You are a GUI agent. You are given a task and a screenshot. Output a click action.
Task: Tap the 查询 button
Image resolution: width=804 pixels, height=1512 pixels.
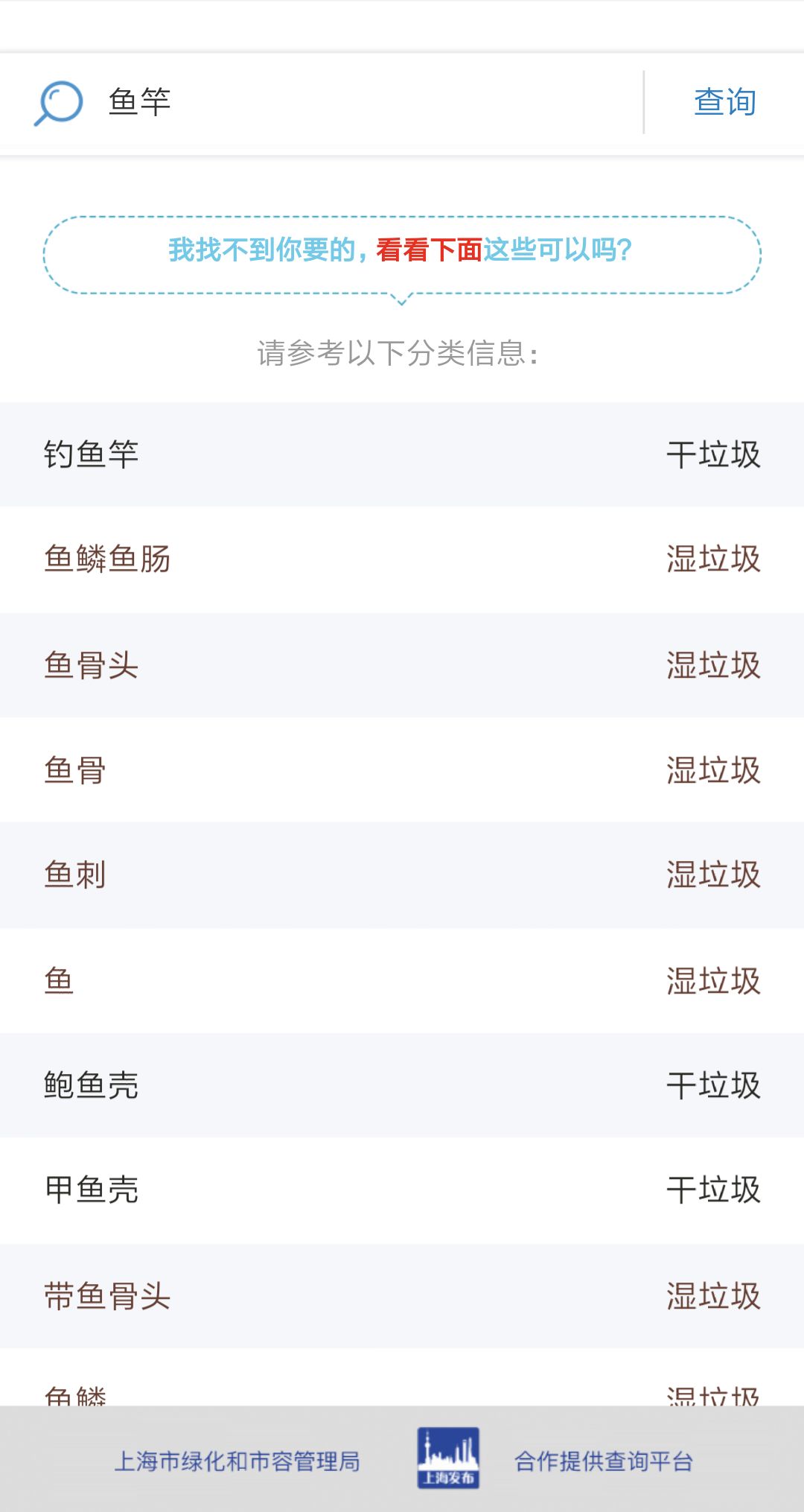tap(724, 102)
